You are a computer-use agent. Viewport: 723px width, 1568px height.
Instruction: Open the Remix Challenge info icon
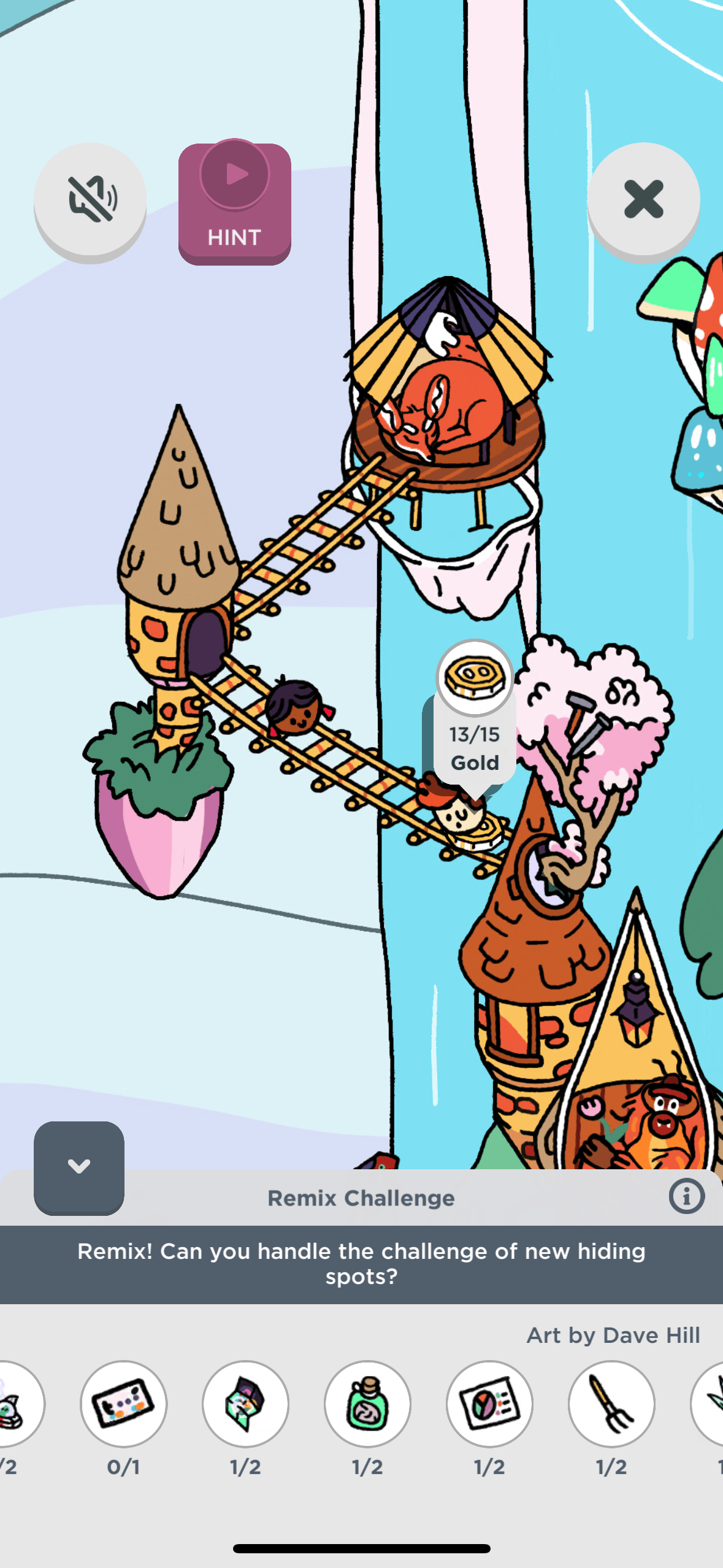686,1196
